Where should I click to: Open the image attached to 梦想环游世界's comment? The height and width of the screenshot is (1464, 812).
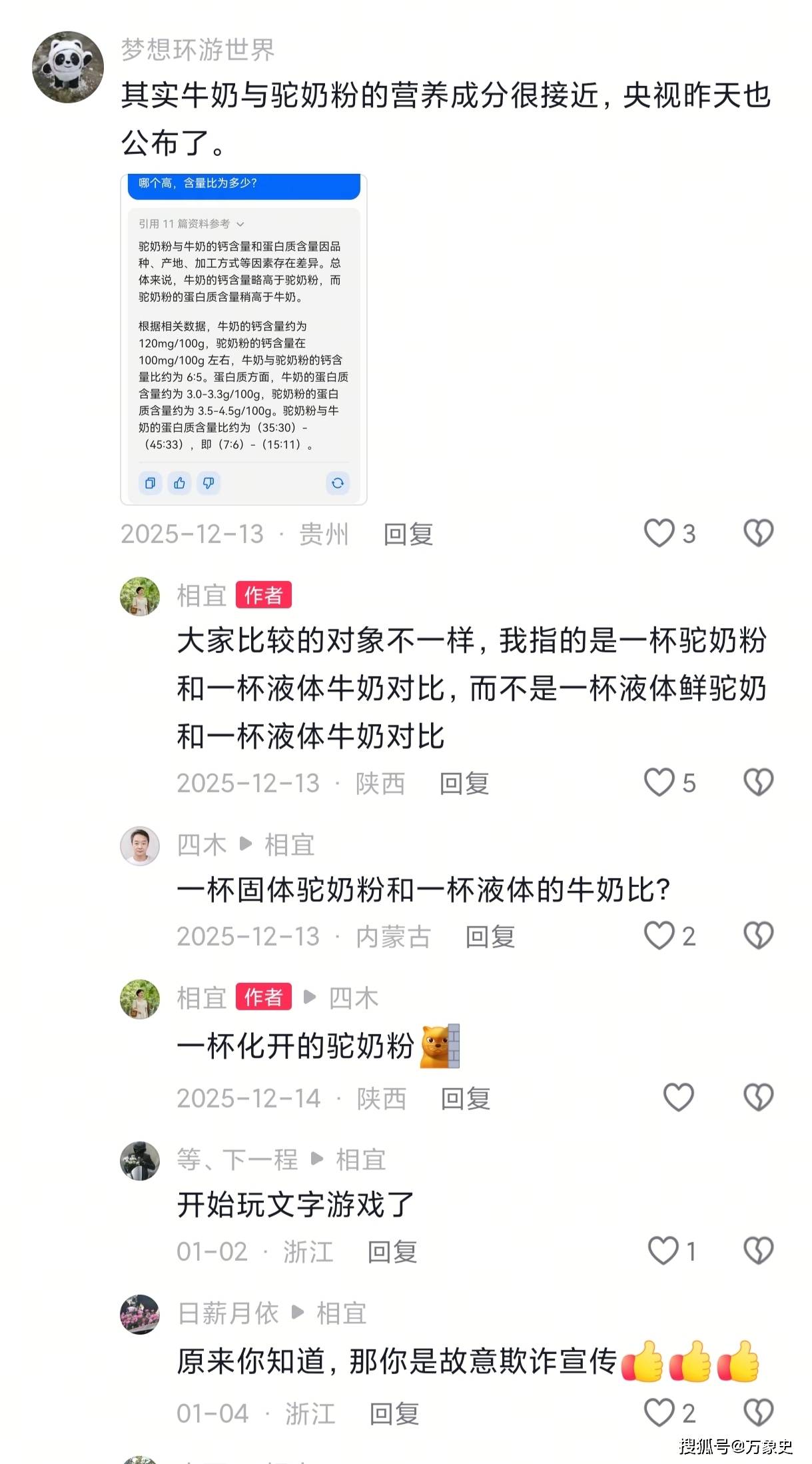(243, 339)
